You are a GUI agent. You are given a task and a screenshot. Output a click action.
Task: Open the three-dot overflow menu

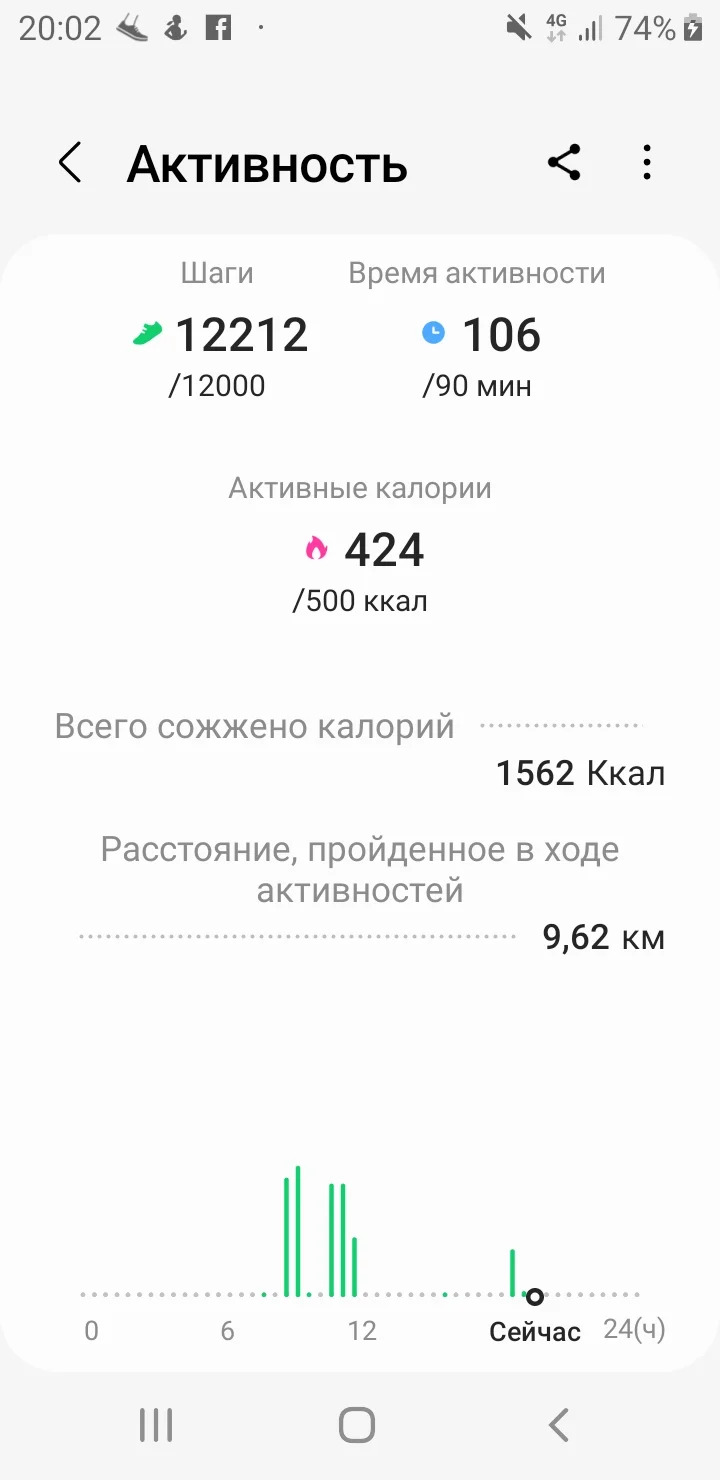tap(647, 163)
